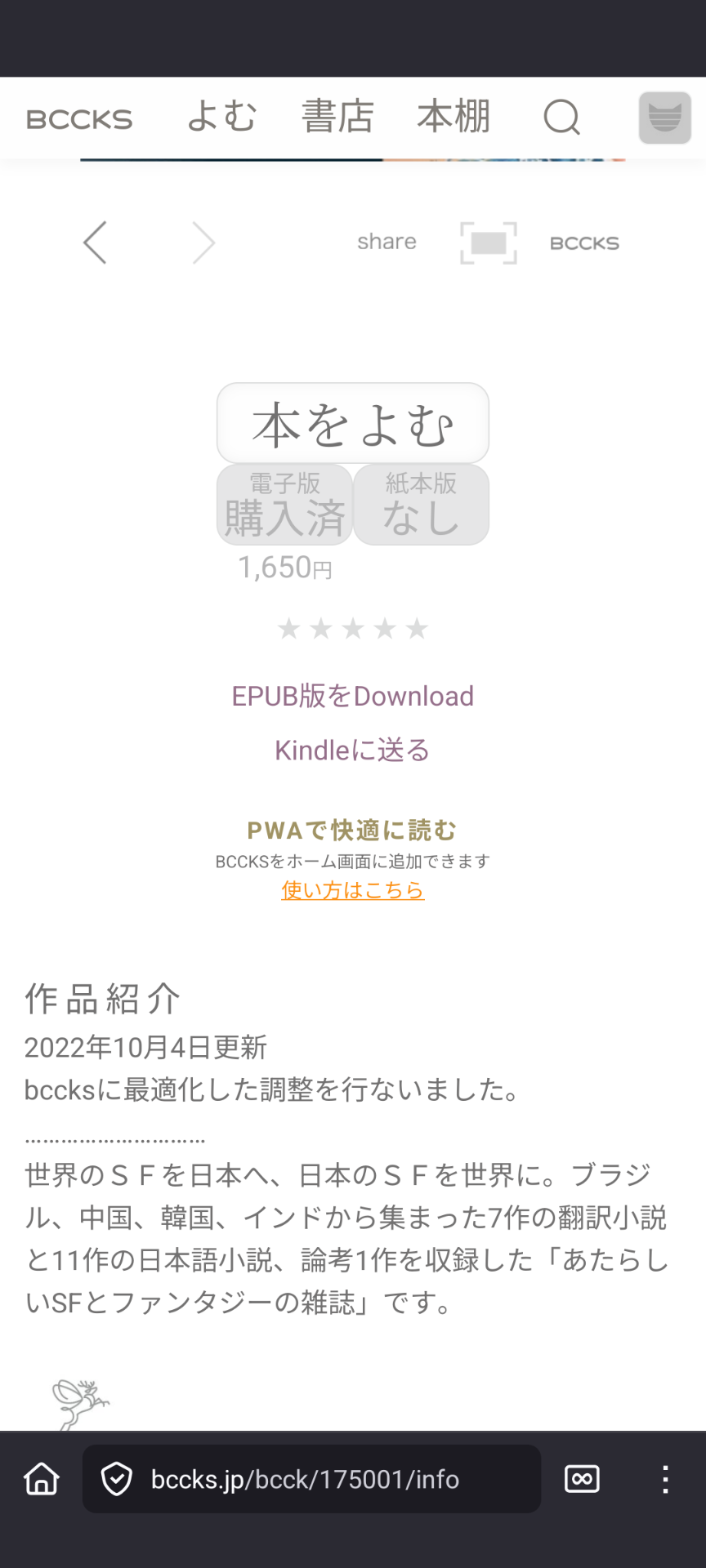Open 使い方はこちら link
This screenshot has width=706, height=1568.
coord(353,889)
